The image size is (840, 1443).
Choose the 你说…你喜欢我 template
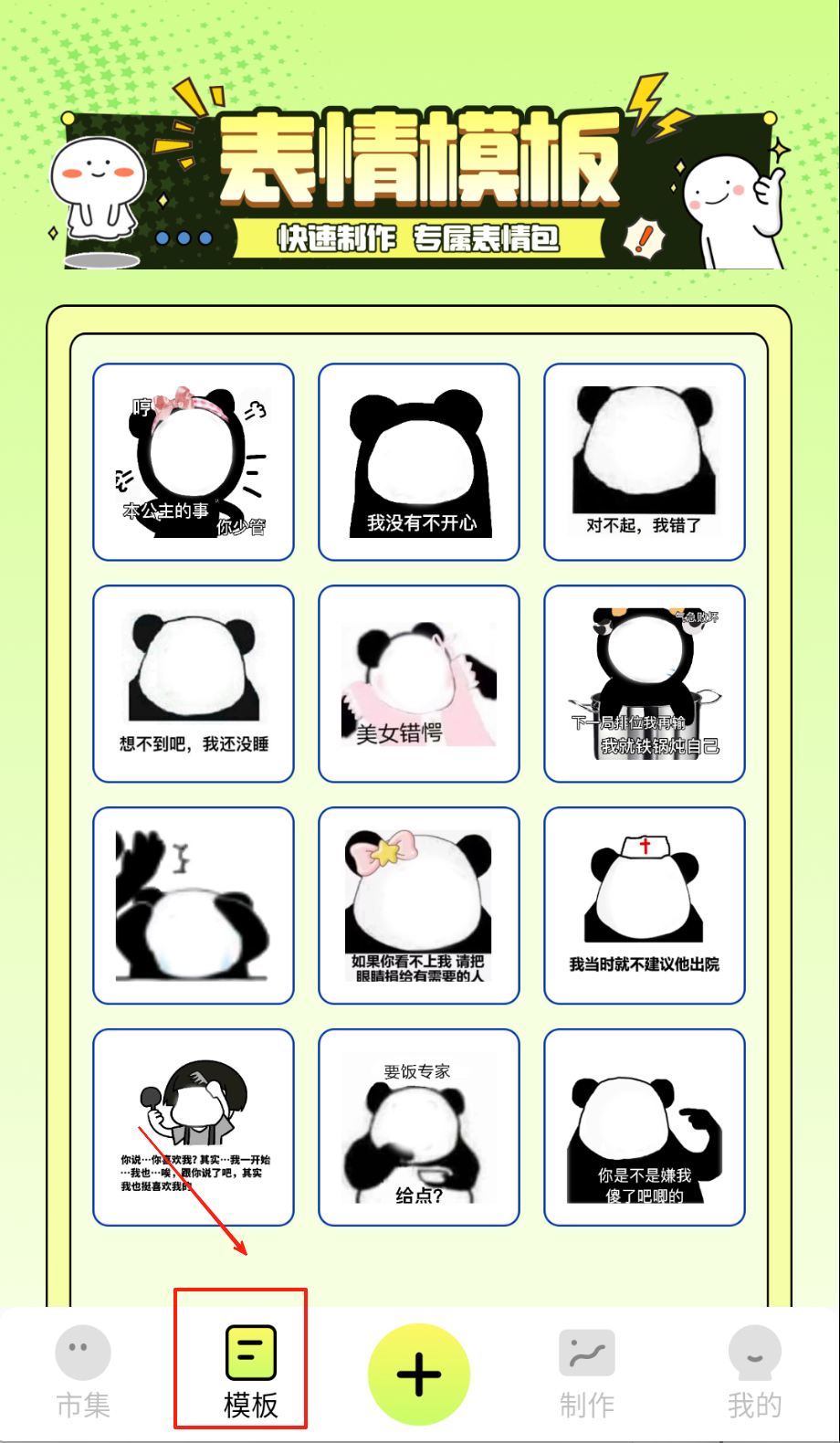click(194, 1128)
